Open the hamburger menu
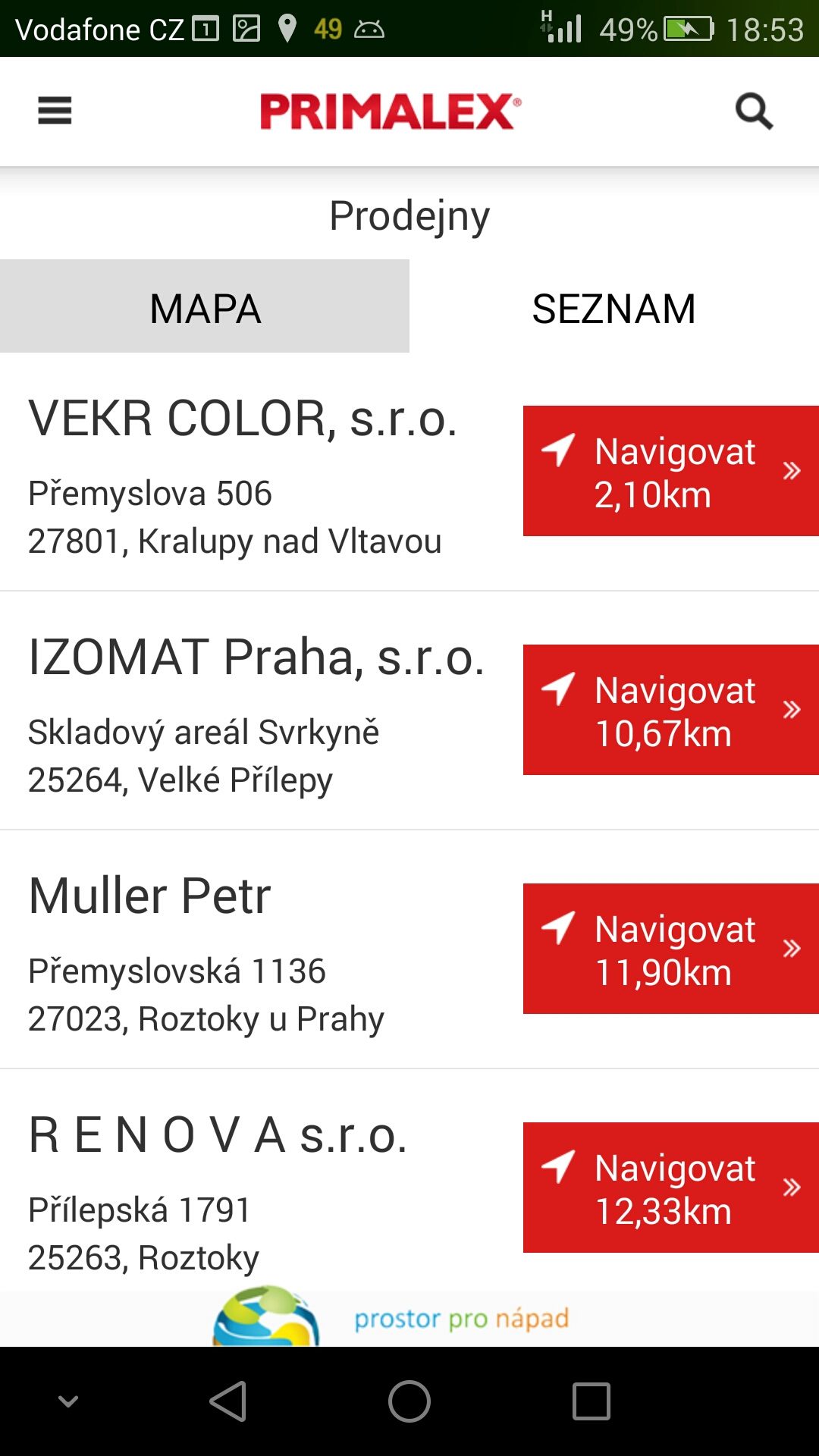The image size is (819, 1456). (55, 111)
